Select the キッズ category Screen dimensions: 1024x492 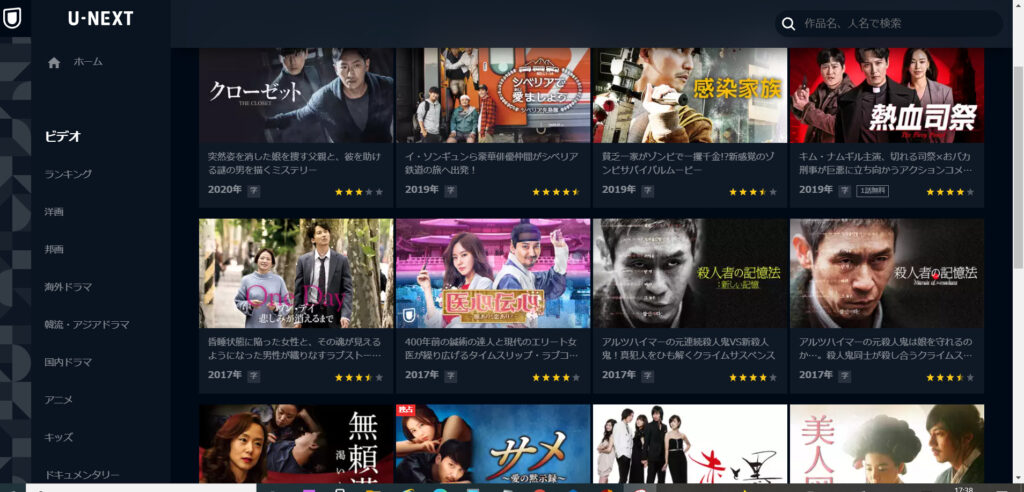(x=59, y=437)
